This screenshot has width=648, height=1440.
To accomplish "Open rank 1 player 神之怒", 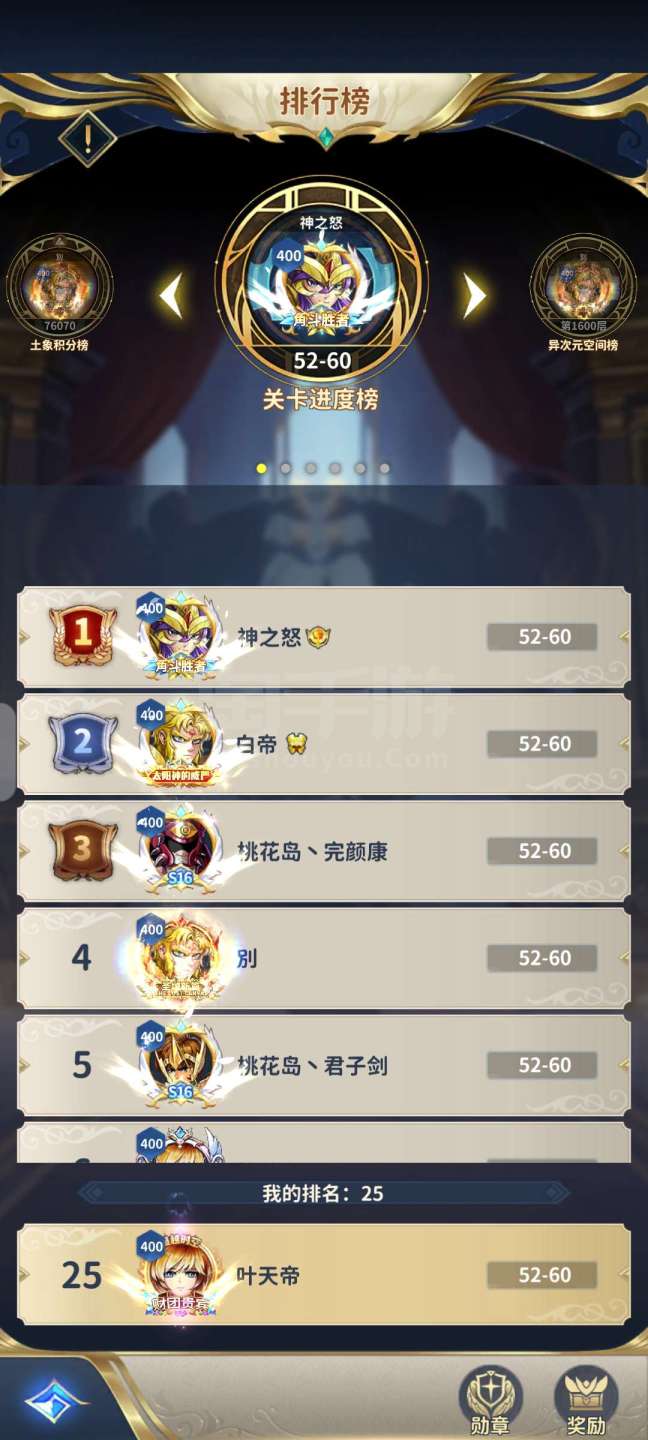I will click(x=324, y=637).
